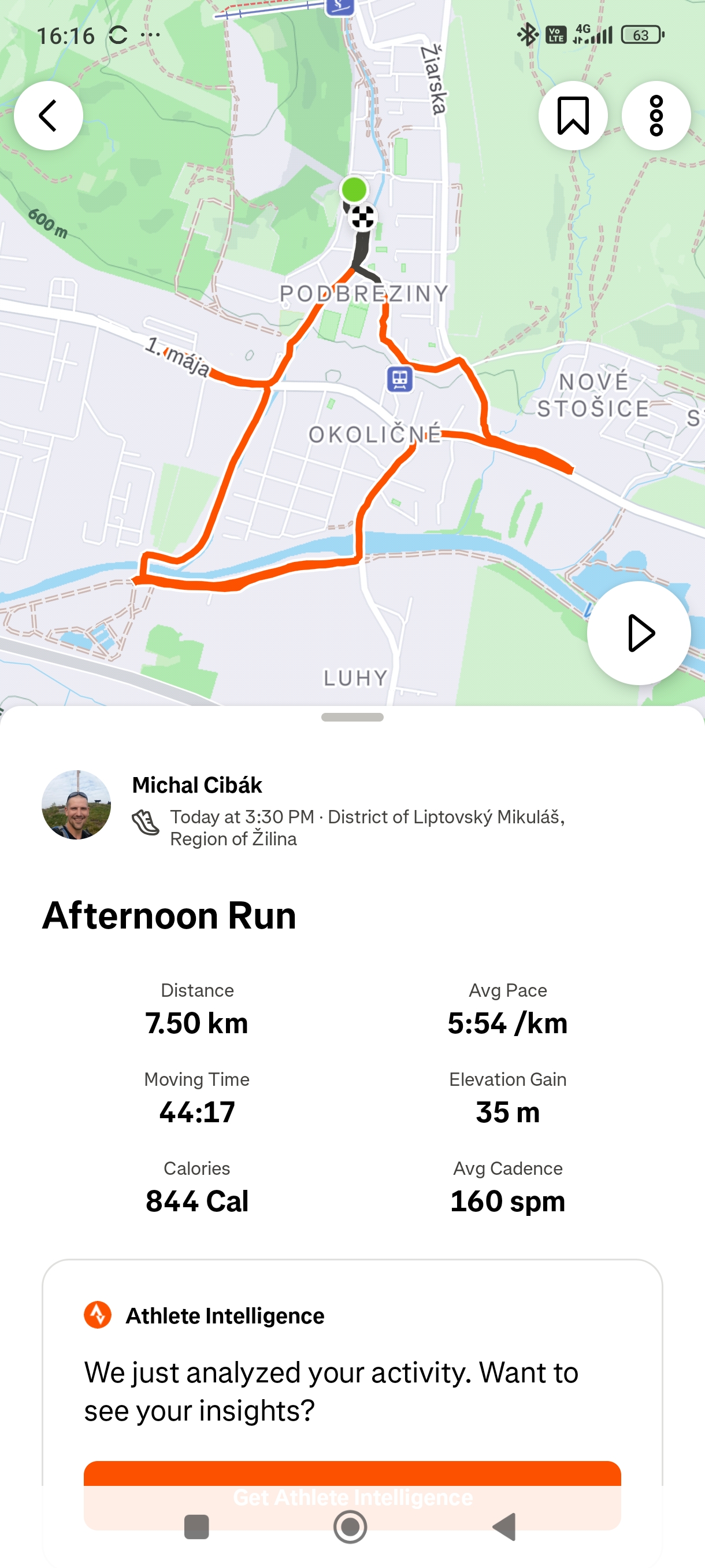
Task: Tap the system home button
Action: 350,1526
